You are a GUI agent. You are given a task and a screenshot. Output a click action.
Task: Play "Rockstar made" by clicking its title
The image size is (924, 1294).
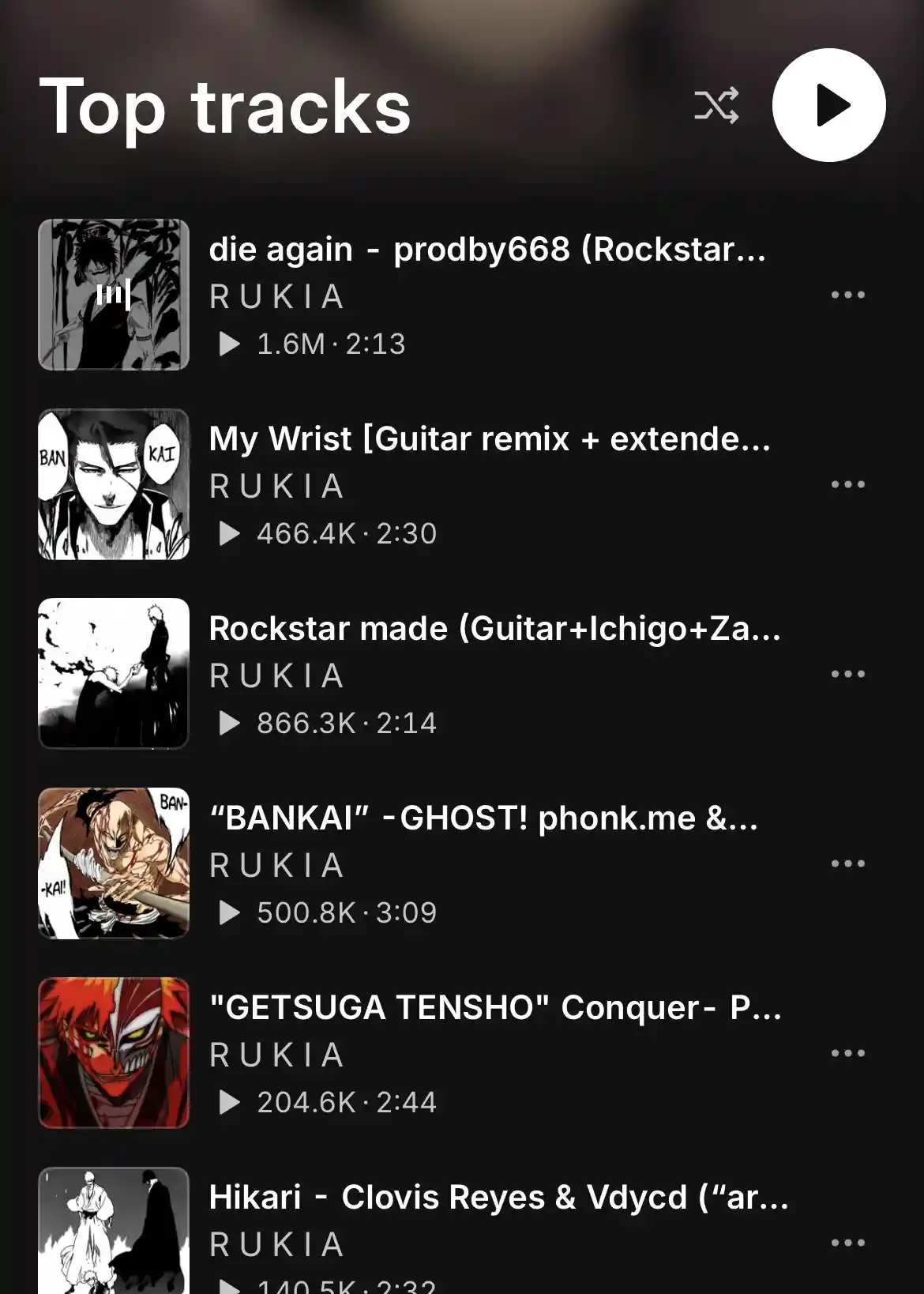495,629
